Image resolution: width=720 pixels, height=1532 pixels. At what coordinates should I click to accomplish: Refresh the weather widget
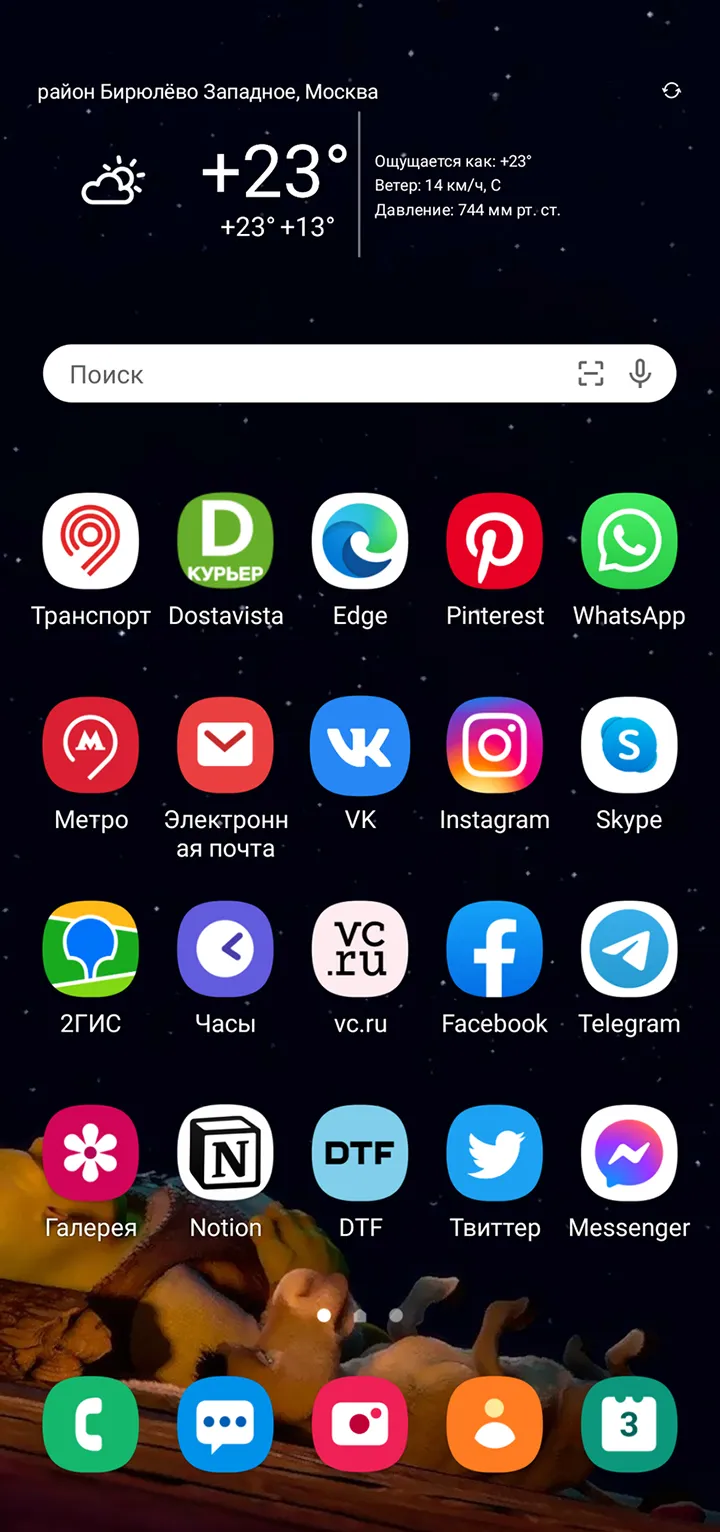point(671,91)
